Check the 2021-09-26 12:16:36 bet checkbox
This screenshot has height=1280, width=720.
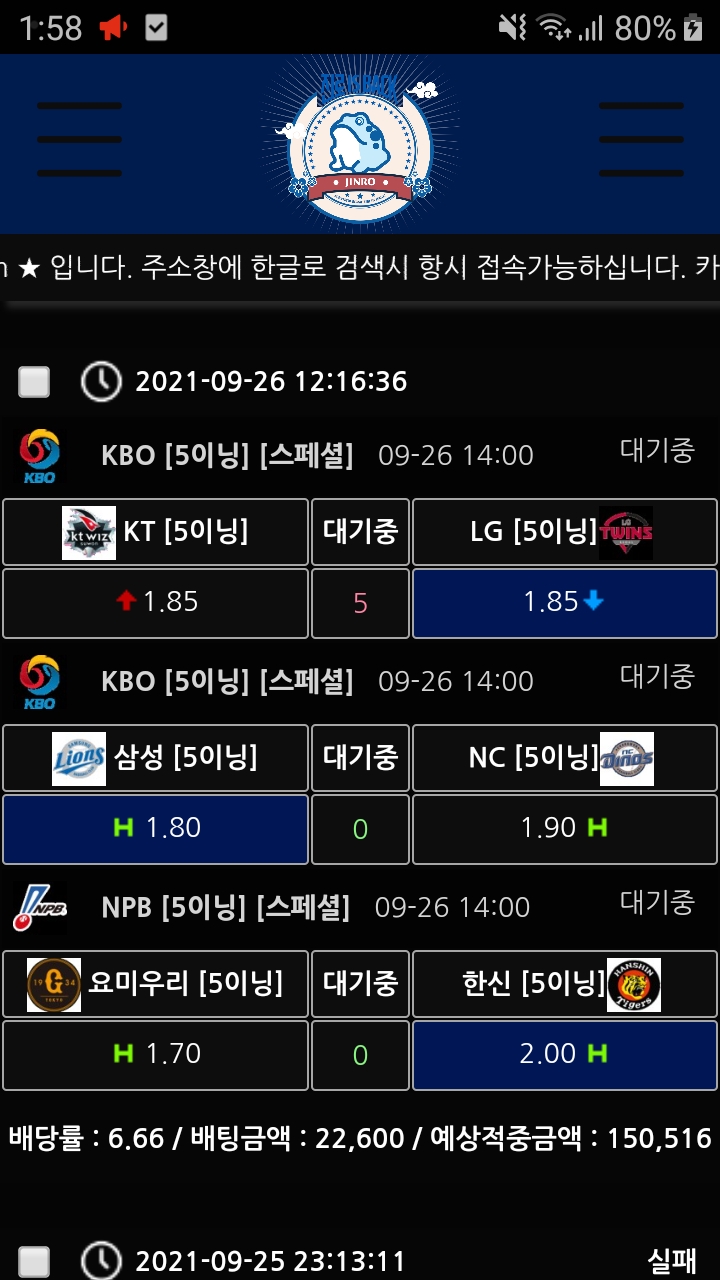(x=34, y=382)
